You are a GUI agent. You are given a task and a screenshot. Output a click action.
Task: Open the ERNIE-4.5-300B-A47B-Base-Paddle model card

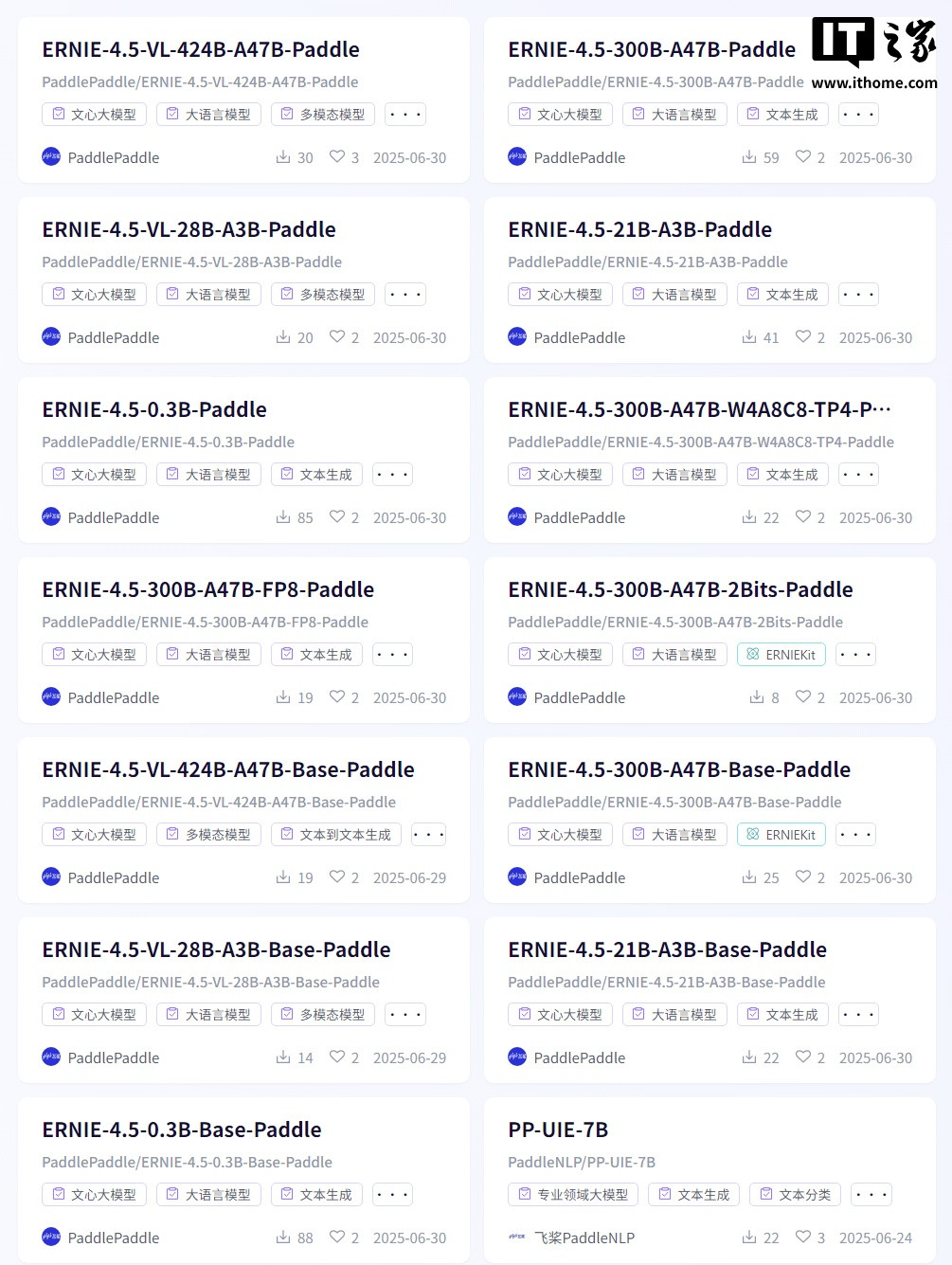click(679, 769)
